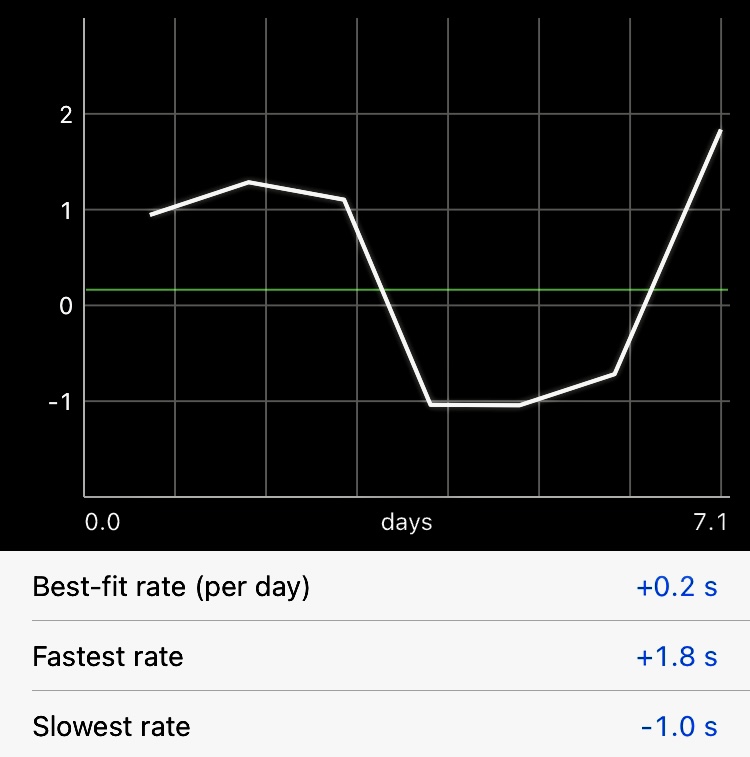The width and height of the screenshot is (750, 757).
Task: Open the Best-fit rate (per day) row
Action: tap(374, 586)
